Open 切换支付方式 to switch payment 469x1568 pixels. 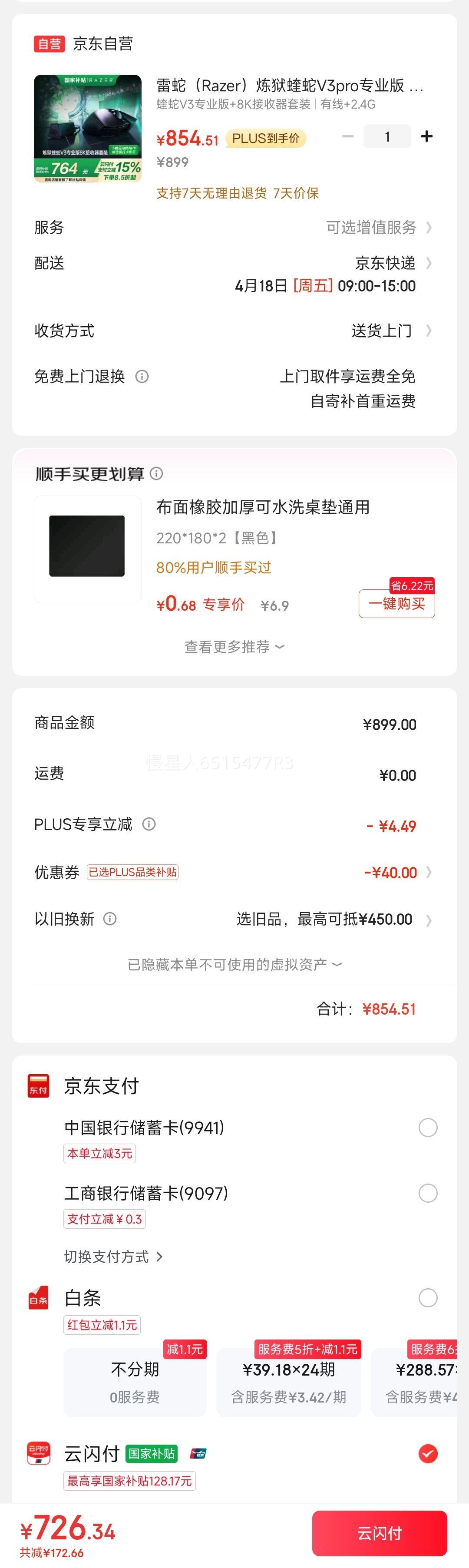pos(113,1257)
